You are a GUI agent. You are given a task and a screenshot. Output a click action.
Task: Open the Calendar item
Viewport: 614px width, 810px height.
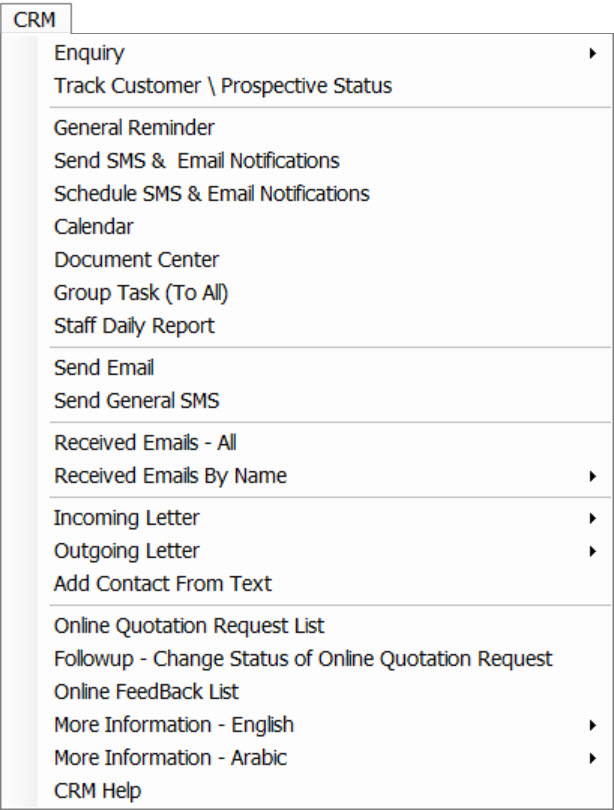(94, 227)
